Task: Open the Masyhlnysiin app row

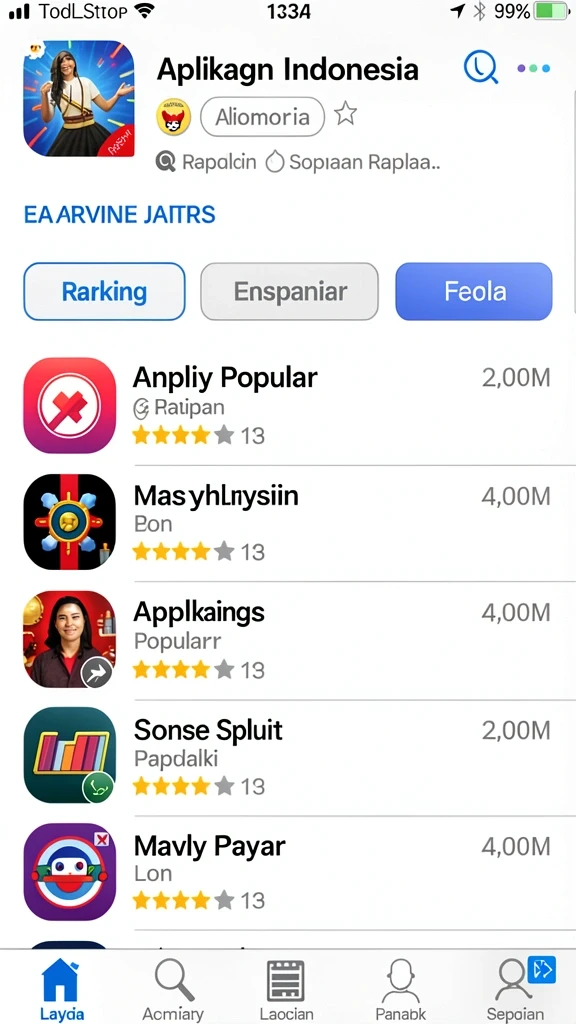Action: (288, 522)
